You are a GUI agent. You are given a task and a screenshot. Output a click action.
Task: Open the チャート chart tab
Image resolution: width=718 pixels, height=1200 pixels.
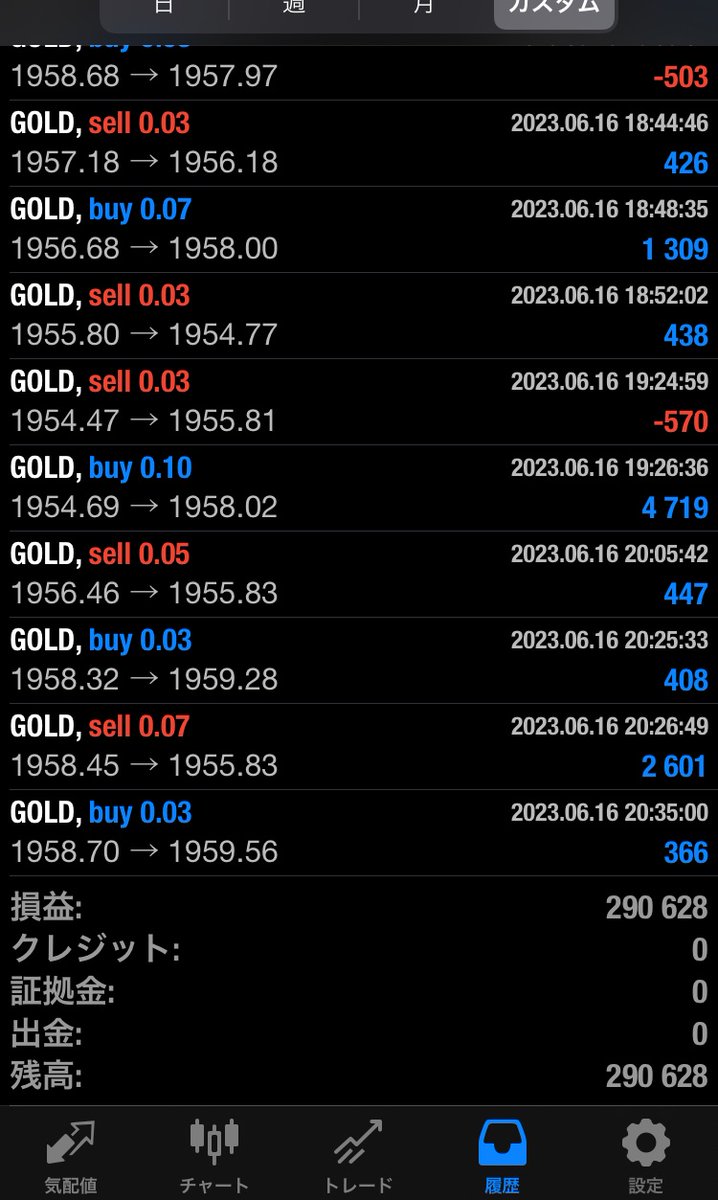(x=214, y=1157)
